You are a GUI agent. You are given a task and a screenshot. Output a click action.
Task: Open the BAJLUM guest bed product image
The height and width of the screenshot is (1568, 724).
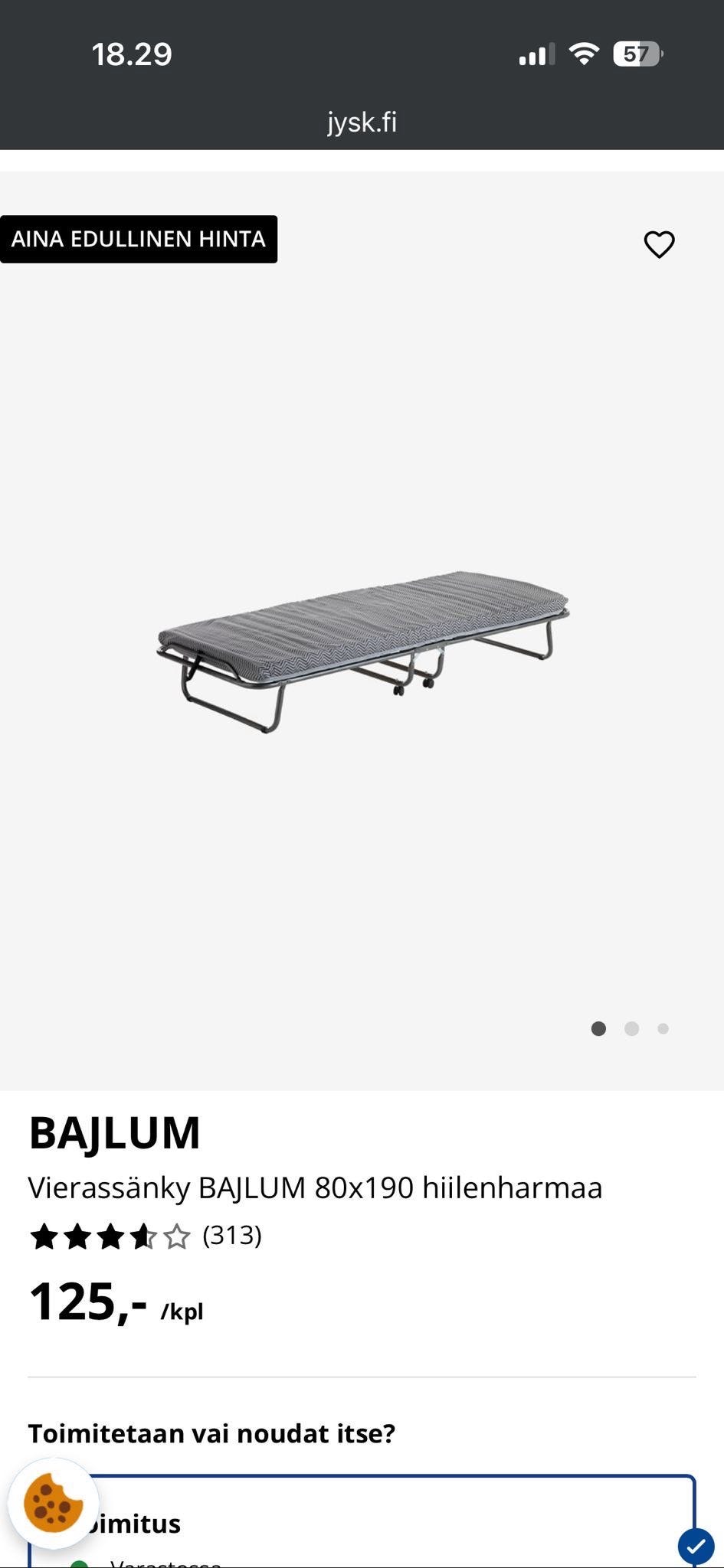363,652
